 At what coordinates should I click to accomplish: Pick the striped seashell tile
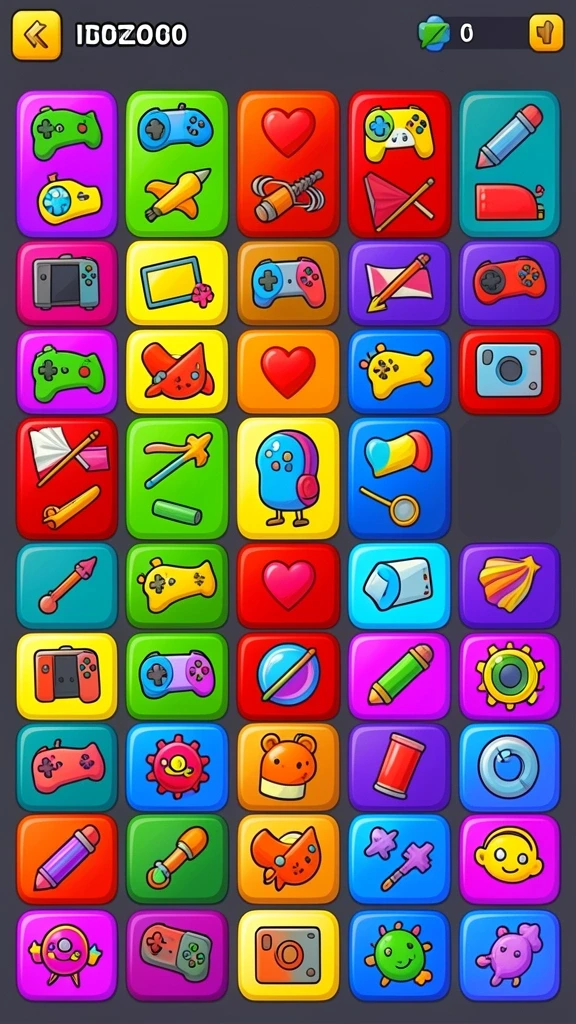pyautogui.click(x=509, y=585)
